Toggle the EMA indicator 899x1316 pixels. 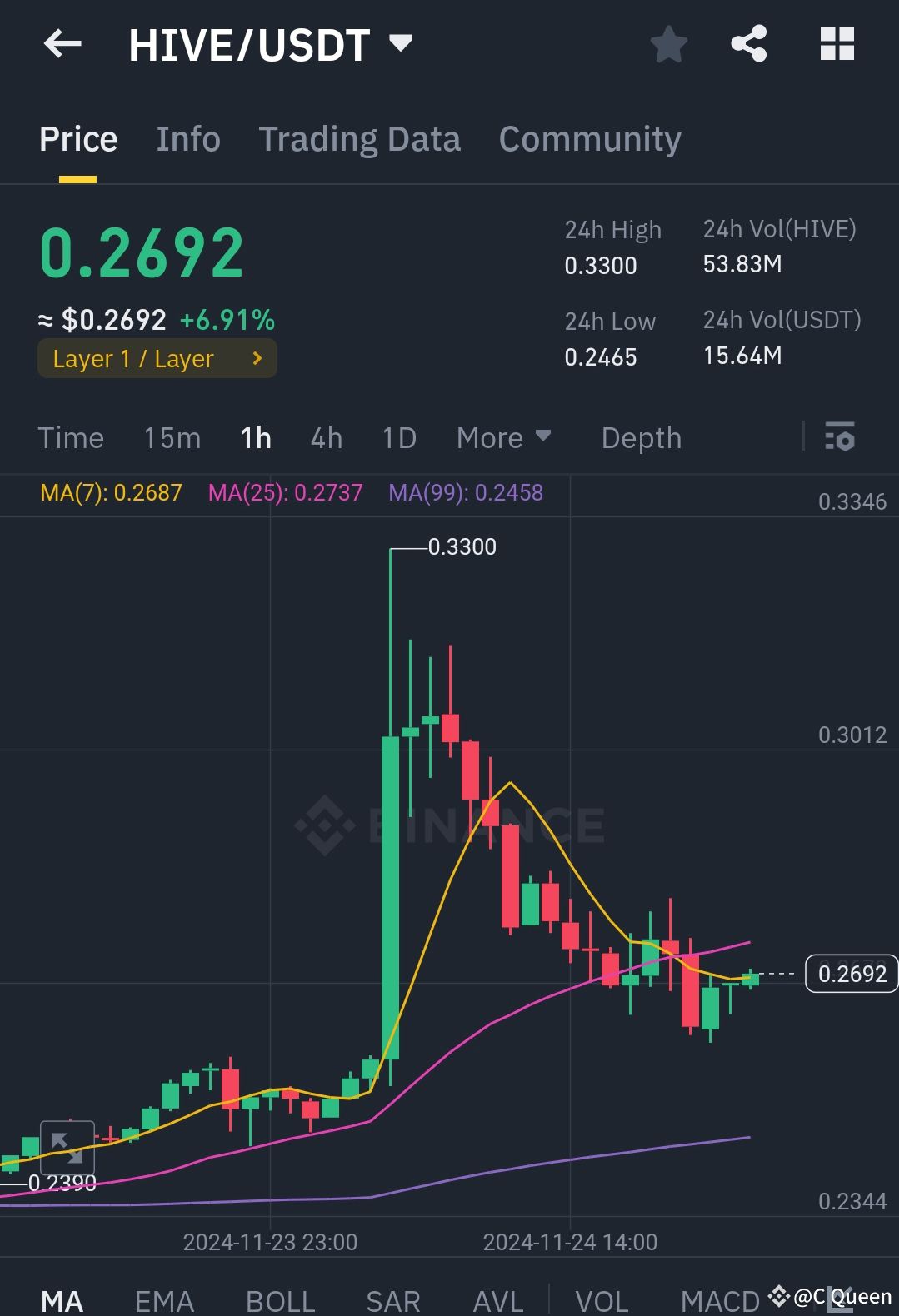coord(164,1298)
